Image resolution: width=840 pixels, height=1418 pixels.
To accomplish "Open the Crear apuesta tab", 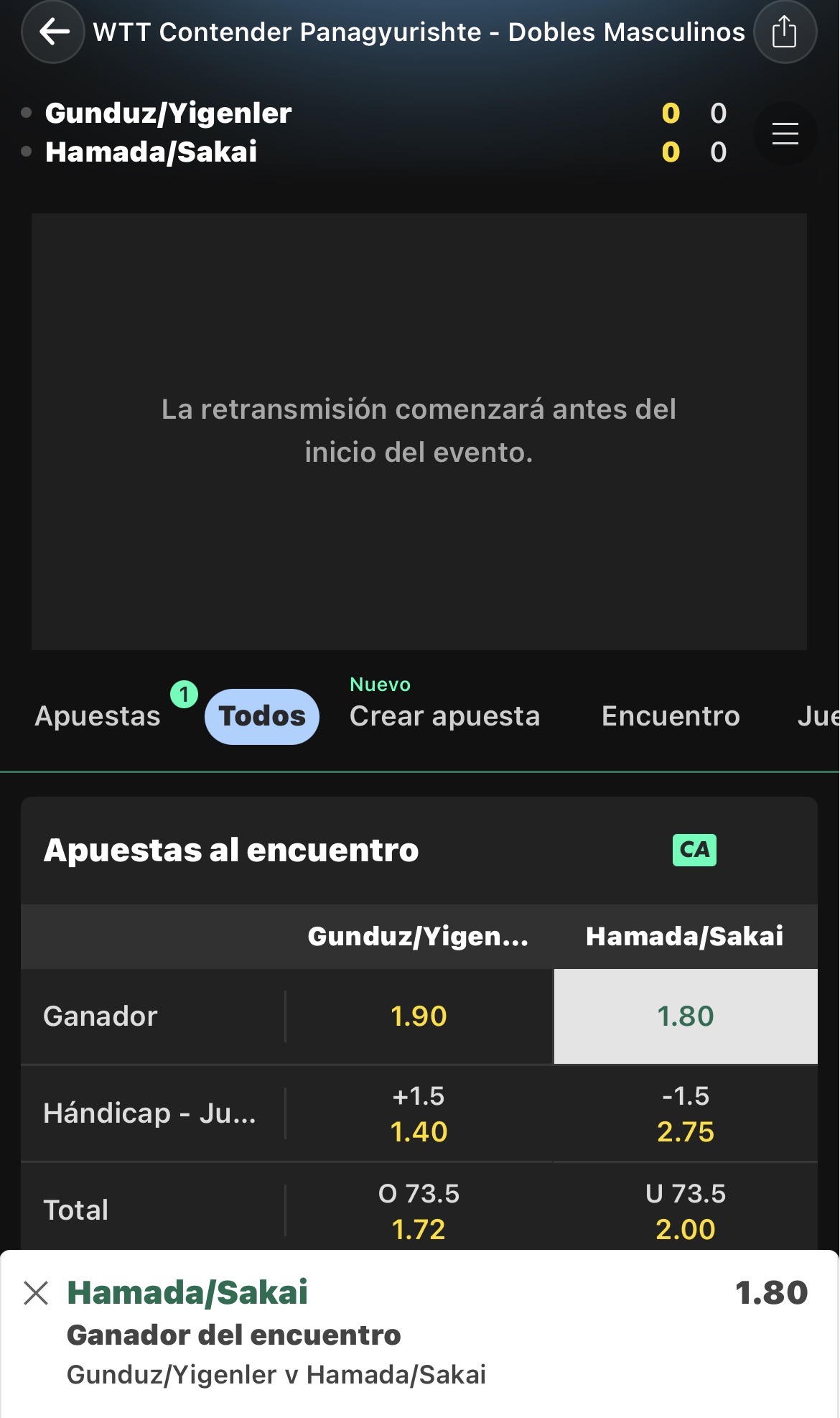I will [x=444, y=716].
